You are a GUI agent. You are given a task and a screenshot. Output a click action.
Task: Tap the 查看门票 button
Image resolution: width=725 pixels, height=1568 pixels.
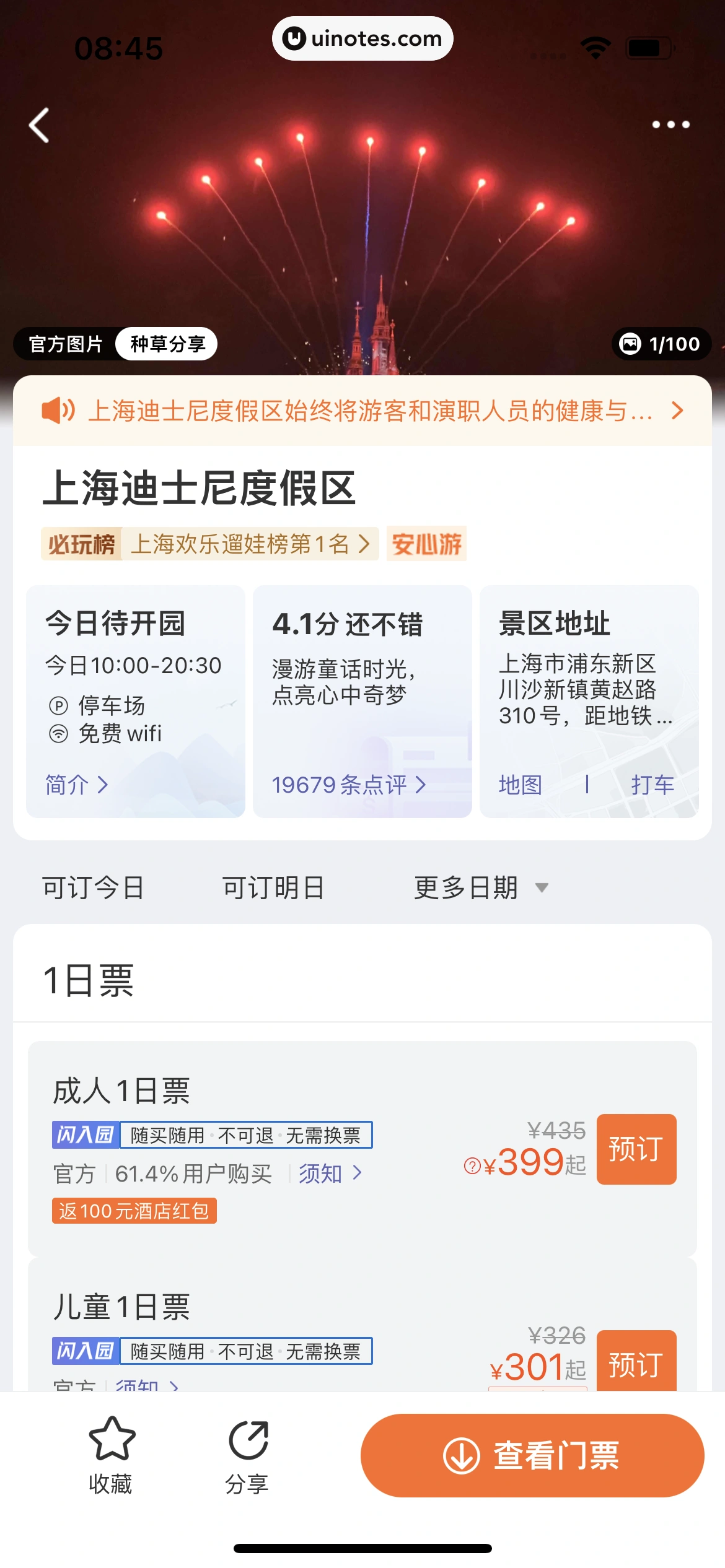pyautogui.click(x=532, y=1455)
